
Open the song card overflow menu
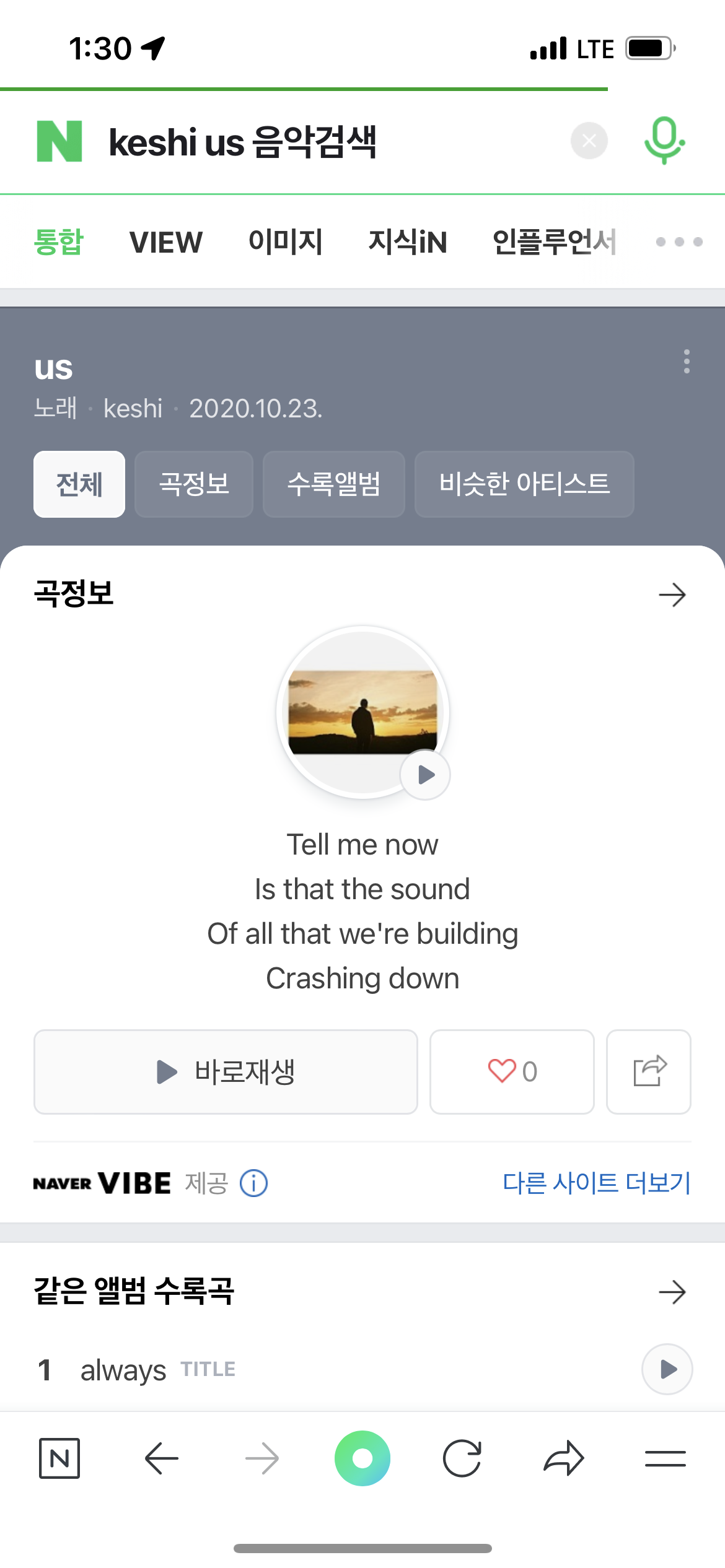pos(687,362)
